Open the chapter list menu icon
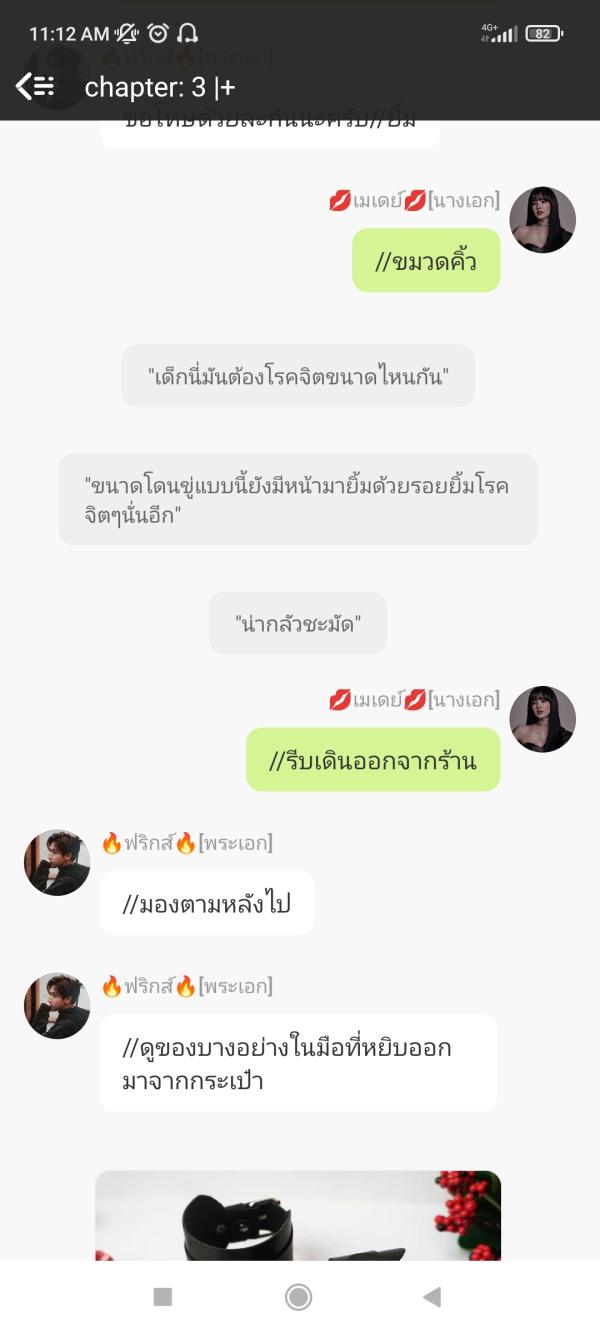 36,87
